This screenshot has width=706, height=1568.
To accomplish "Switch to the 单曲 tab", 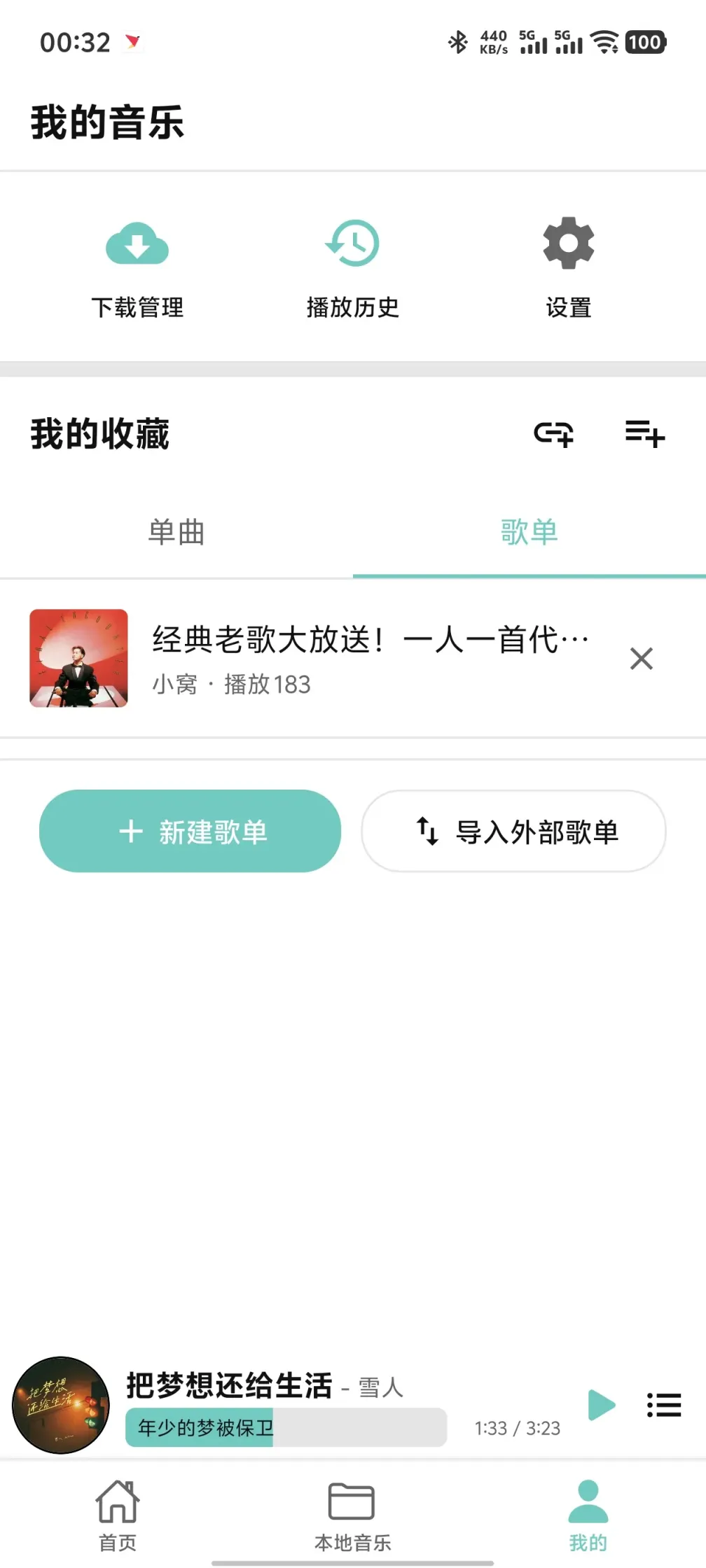I will click(x=175, y=533).
